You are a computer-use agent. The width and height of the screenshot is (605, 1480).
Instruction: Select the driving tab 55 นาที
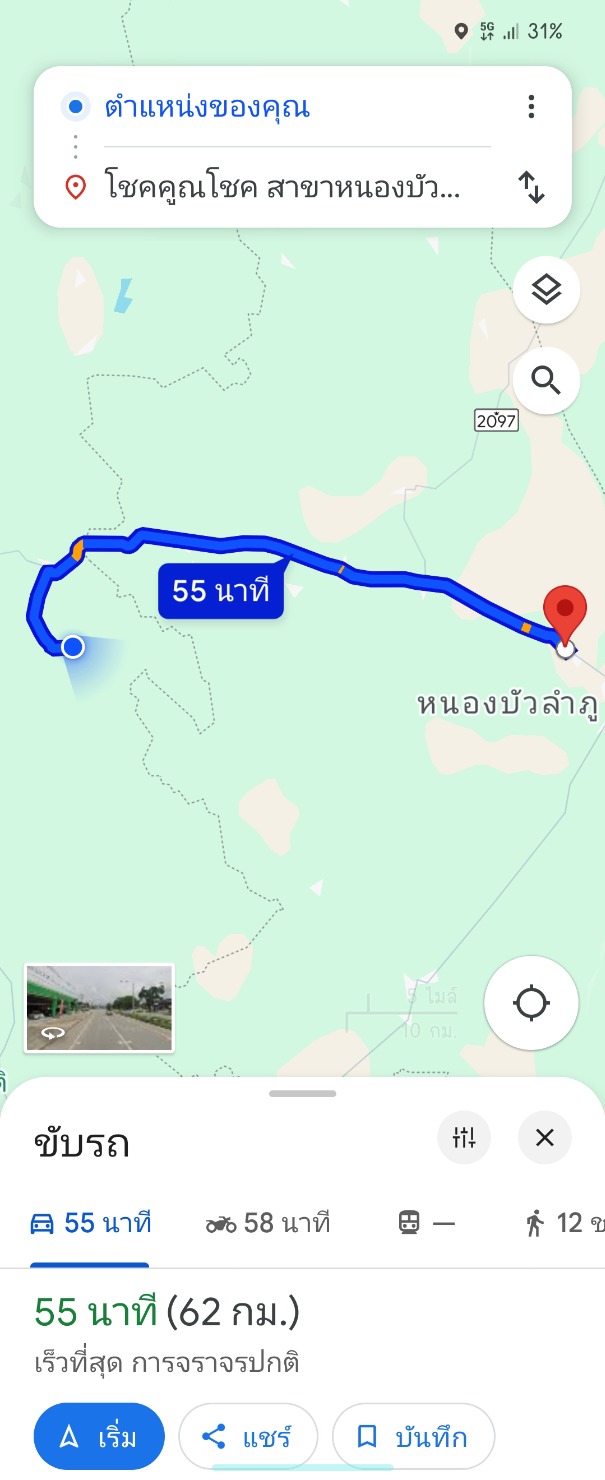[90, 1223]
